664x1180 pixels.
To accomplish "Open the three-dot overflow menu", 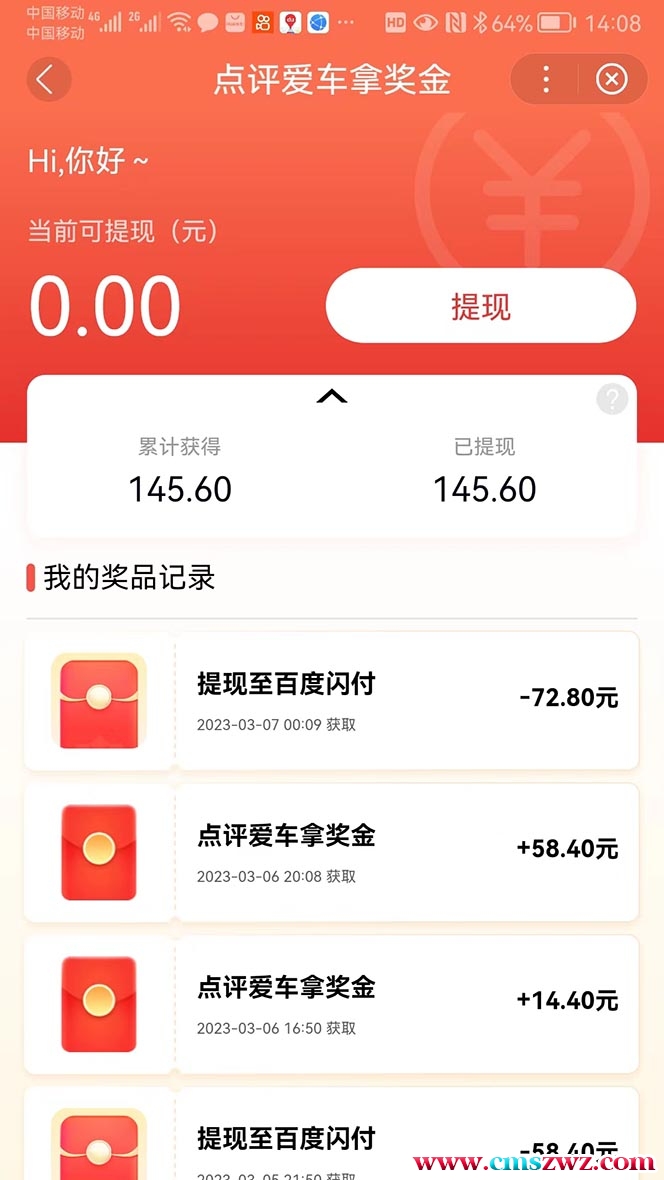I will tap(546, 80).
